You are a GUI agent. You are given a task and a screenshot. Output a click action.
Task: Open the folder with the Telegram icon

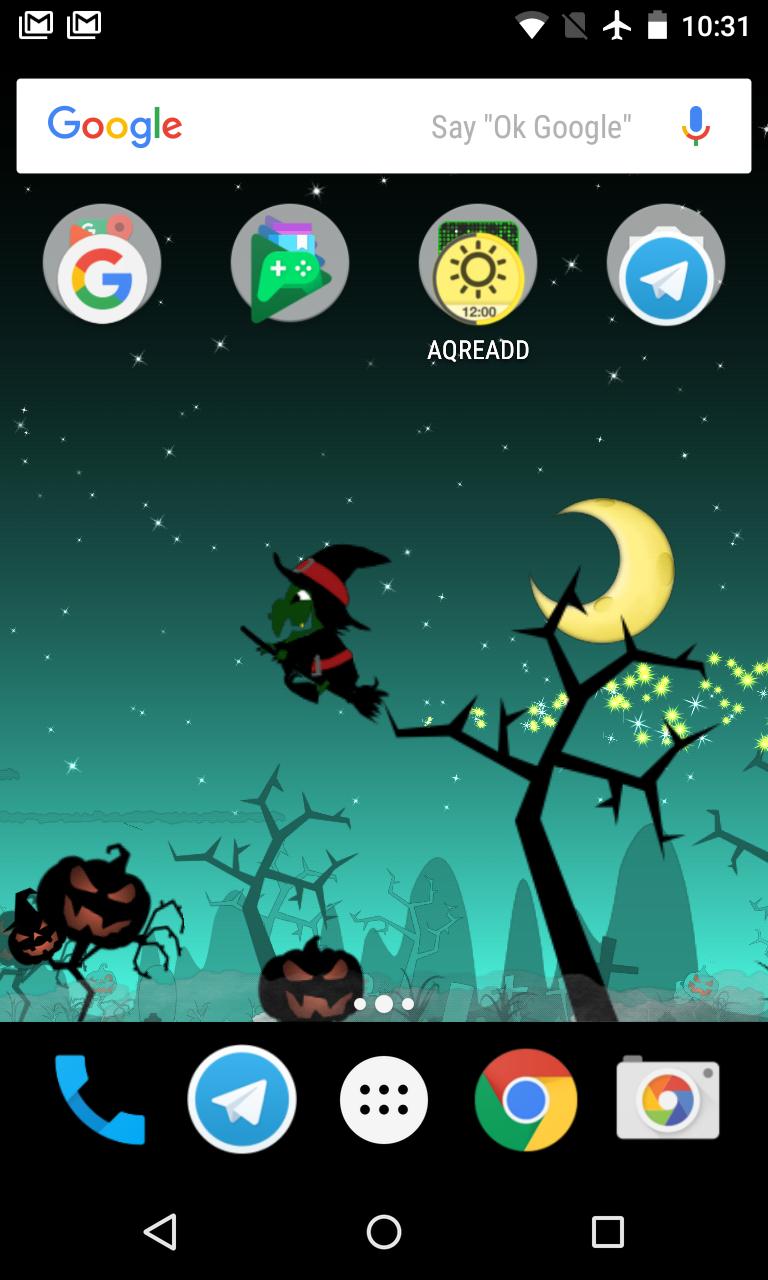[665, 264]
